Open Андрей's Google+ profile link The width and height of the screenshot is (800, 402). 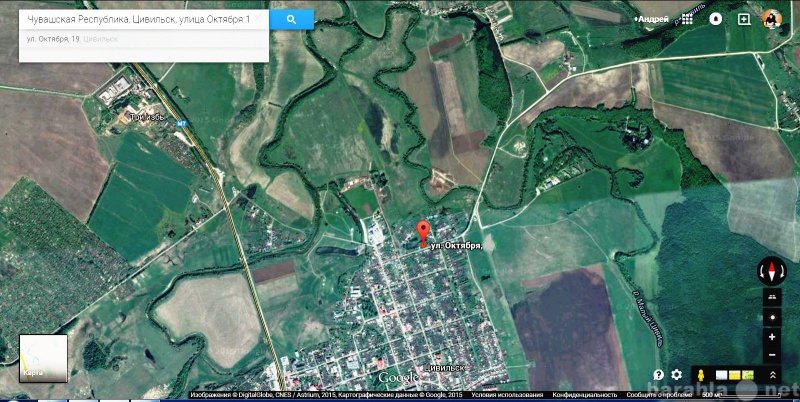pos(651,19)
